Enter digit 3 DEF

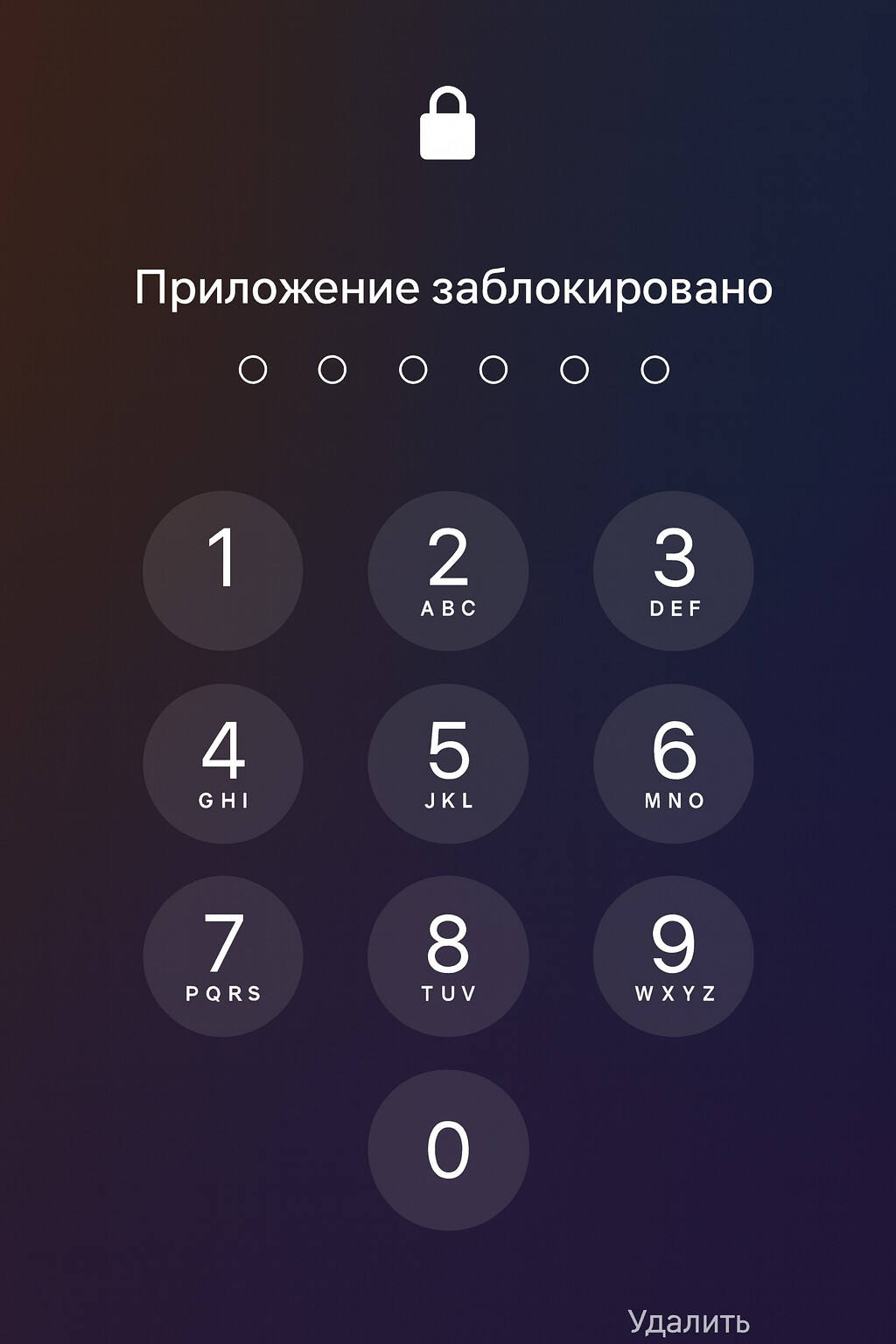(673, 570)
